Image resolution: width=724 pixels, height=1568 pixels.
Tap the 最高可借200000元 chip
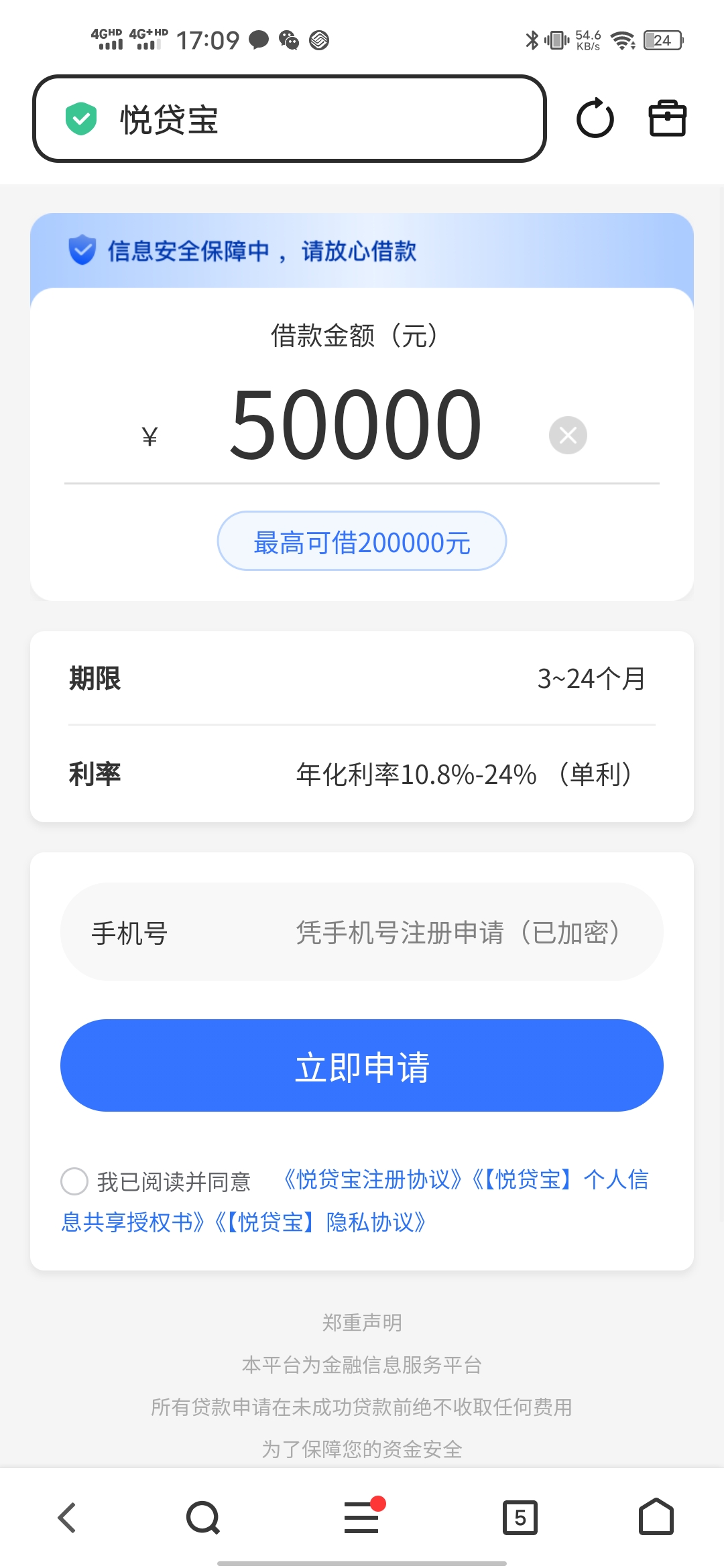(361, 541)
